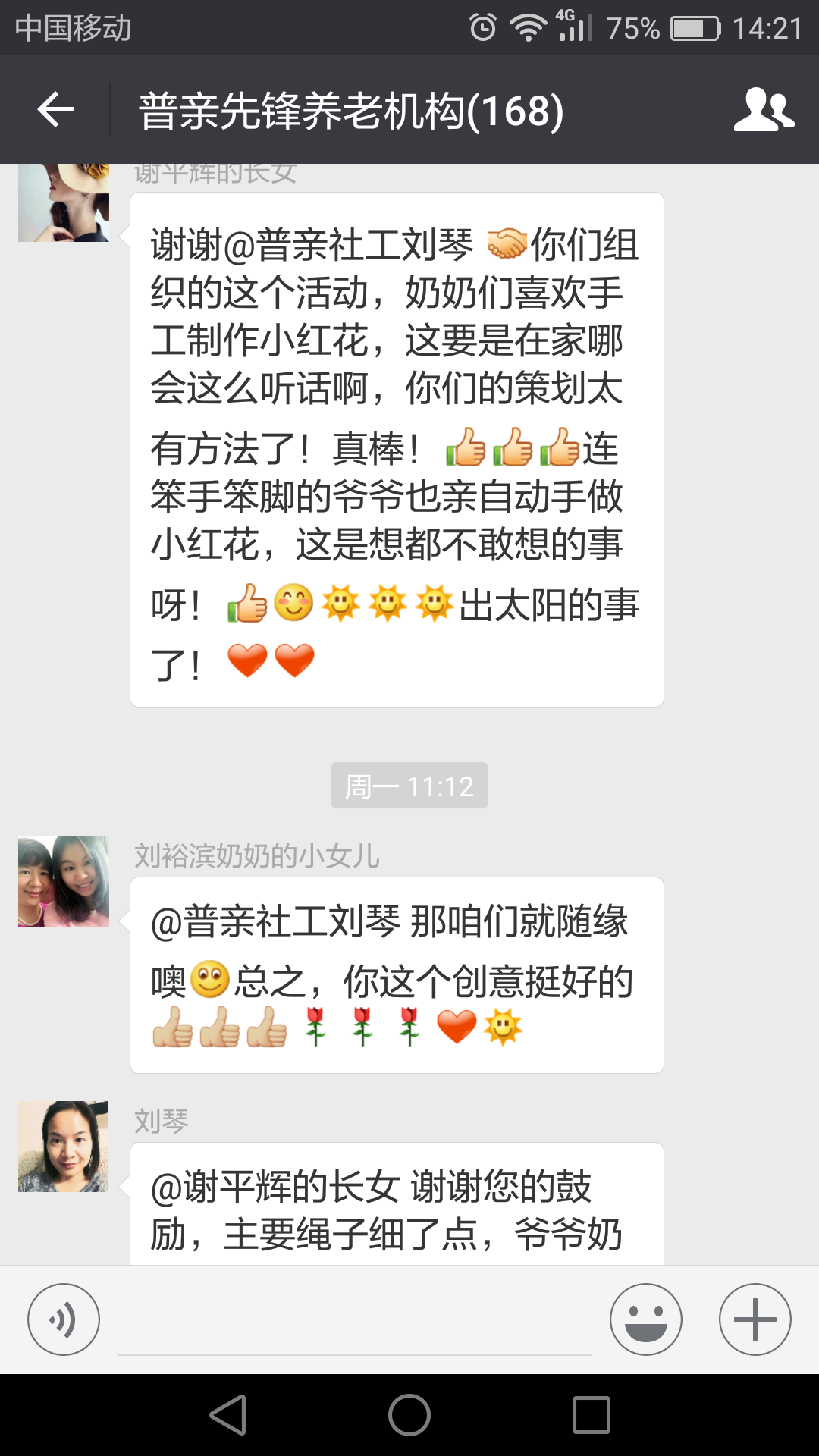Open avatar of 谢平辉的长女

(64, 203)
